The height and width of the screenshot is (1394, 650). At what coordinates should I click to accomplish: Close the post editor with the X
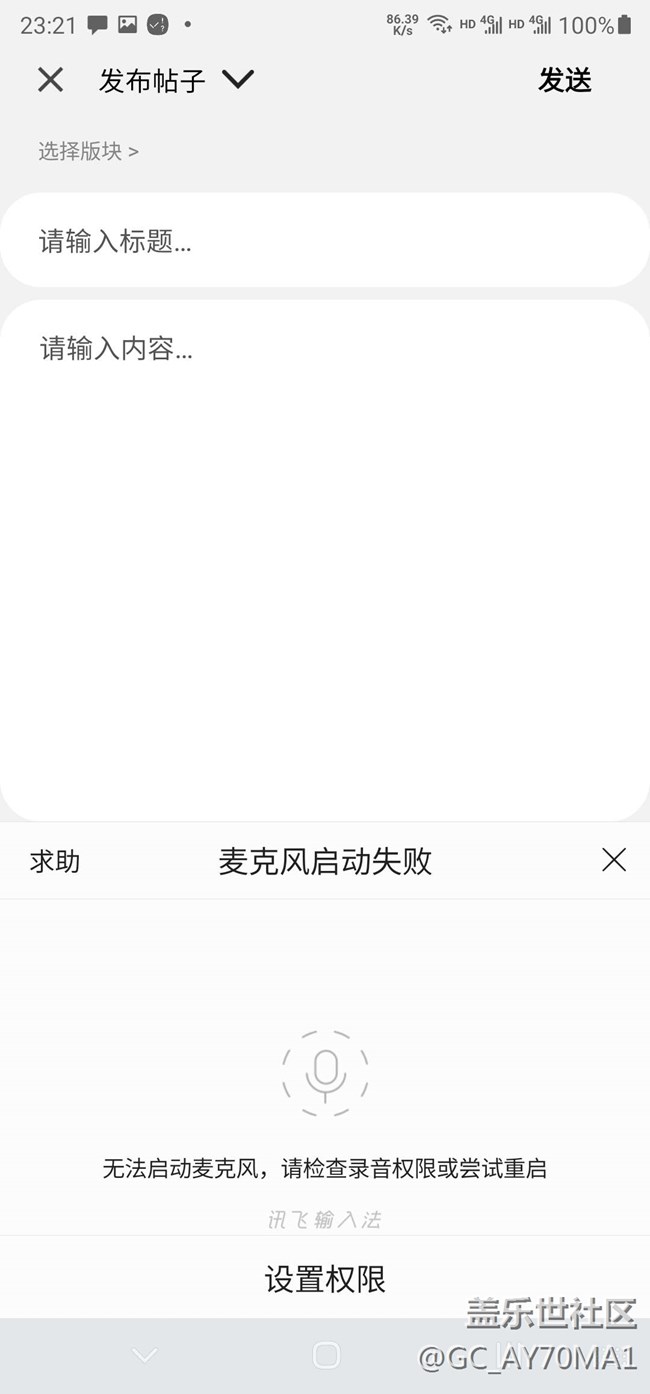50,80
